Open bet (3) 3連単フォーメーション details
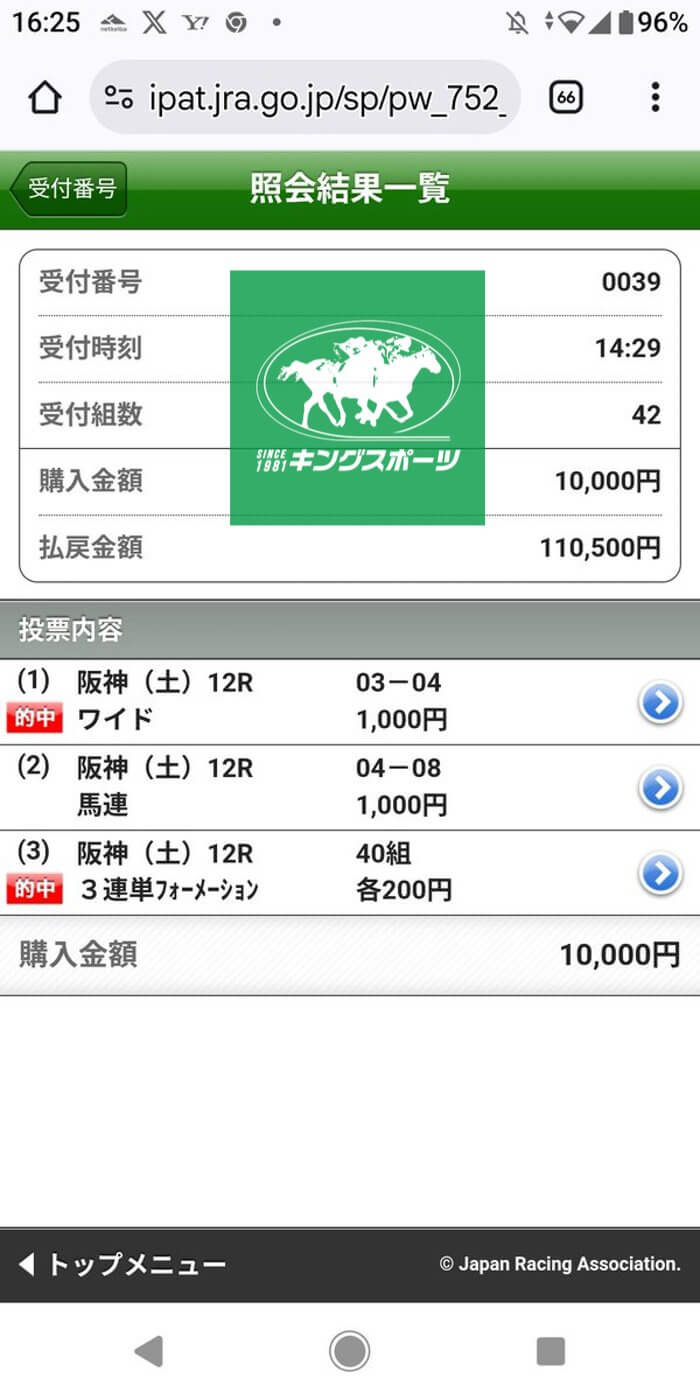The width and height of the screenshot is (700, 1400). (660, 874)
